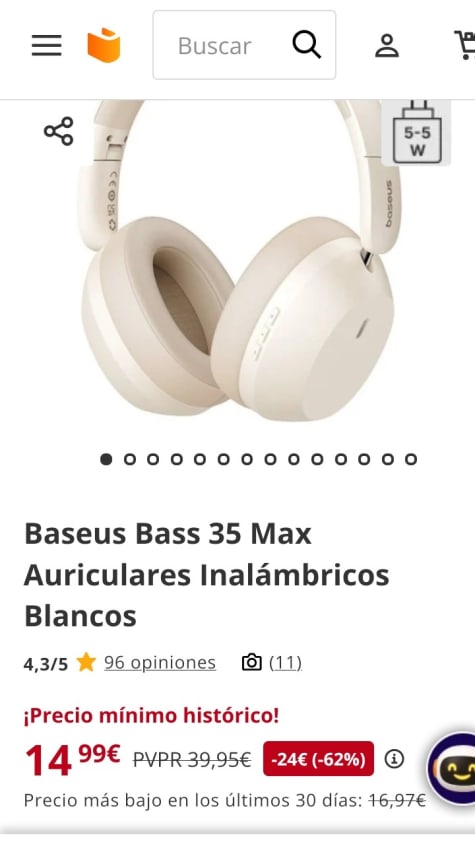Go to the PcComponentes home logo
This screenshot has height=850, width=475.
click(x=104, y=45)
